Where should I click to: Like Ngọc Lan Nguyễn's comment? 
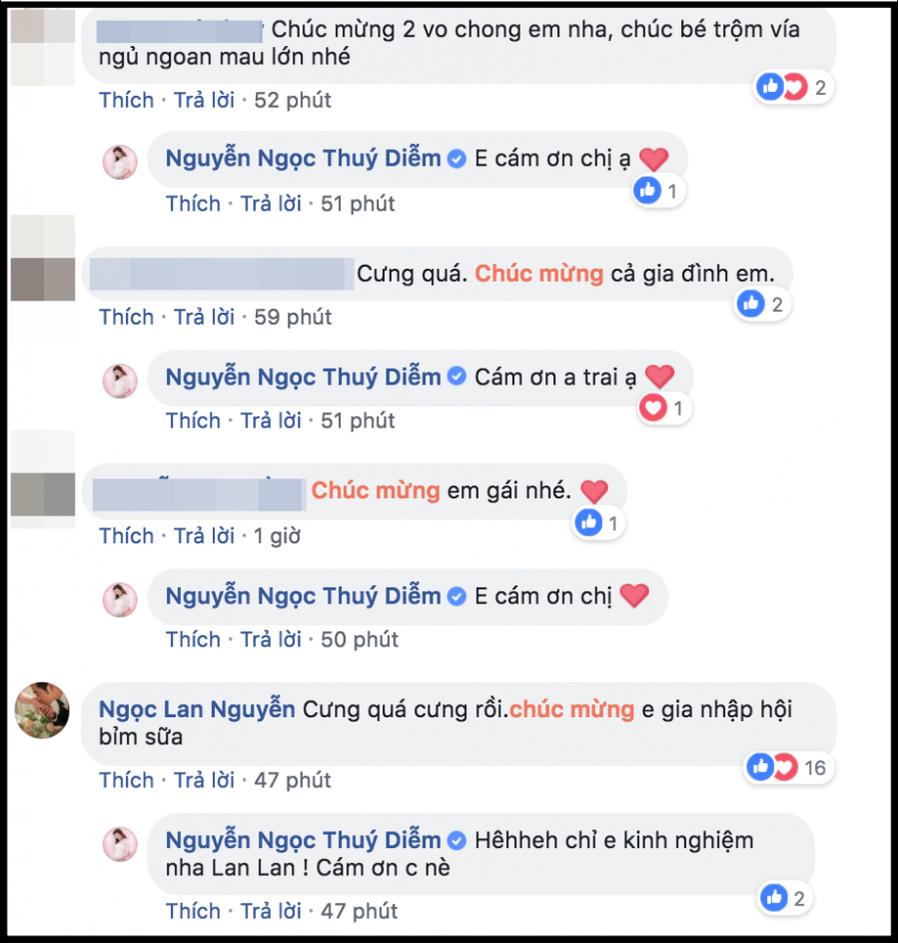coord(126,780)
